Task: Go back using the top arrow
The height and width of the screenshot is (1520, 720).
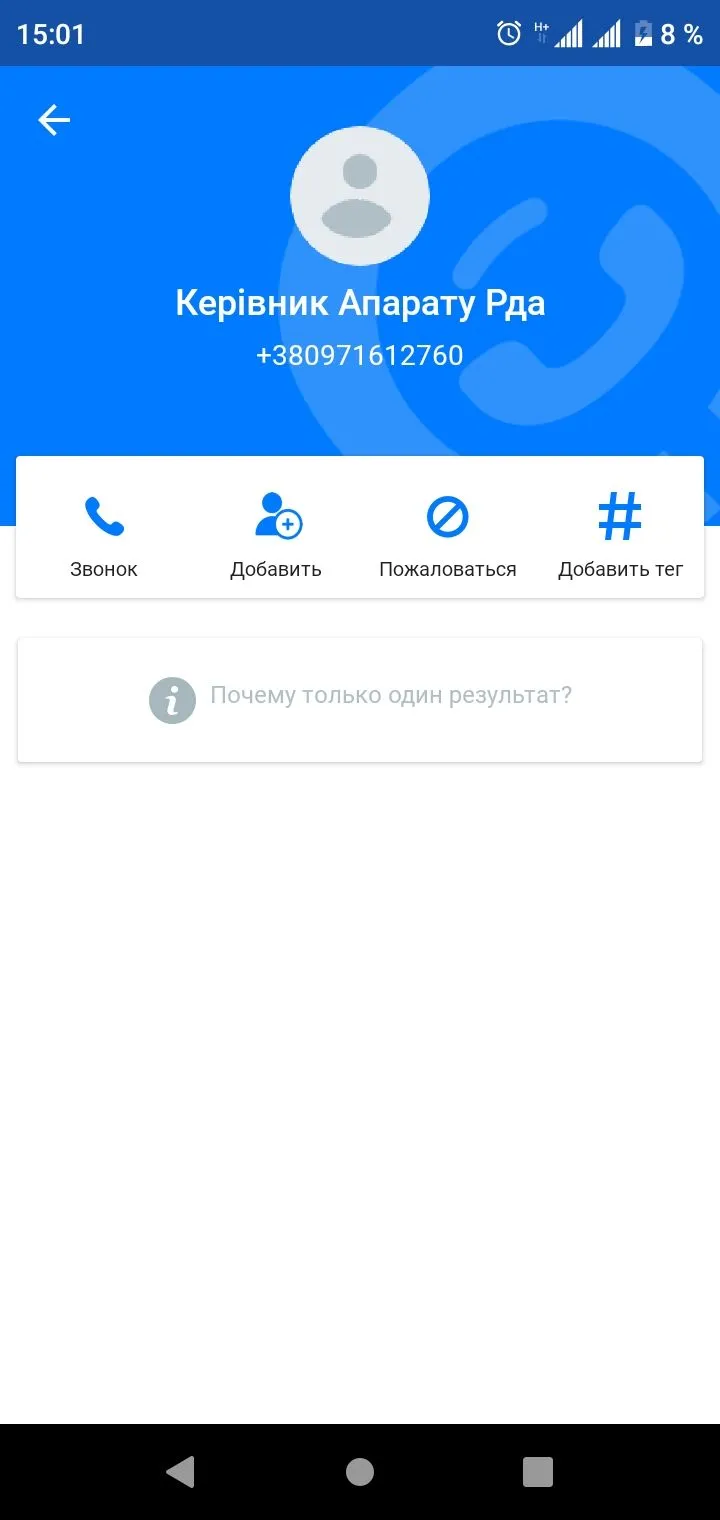Action: (x=54, y=121)
